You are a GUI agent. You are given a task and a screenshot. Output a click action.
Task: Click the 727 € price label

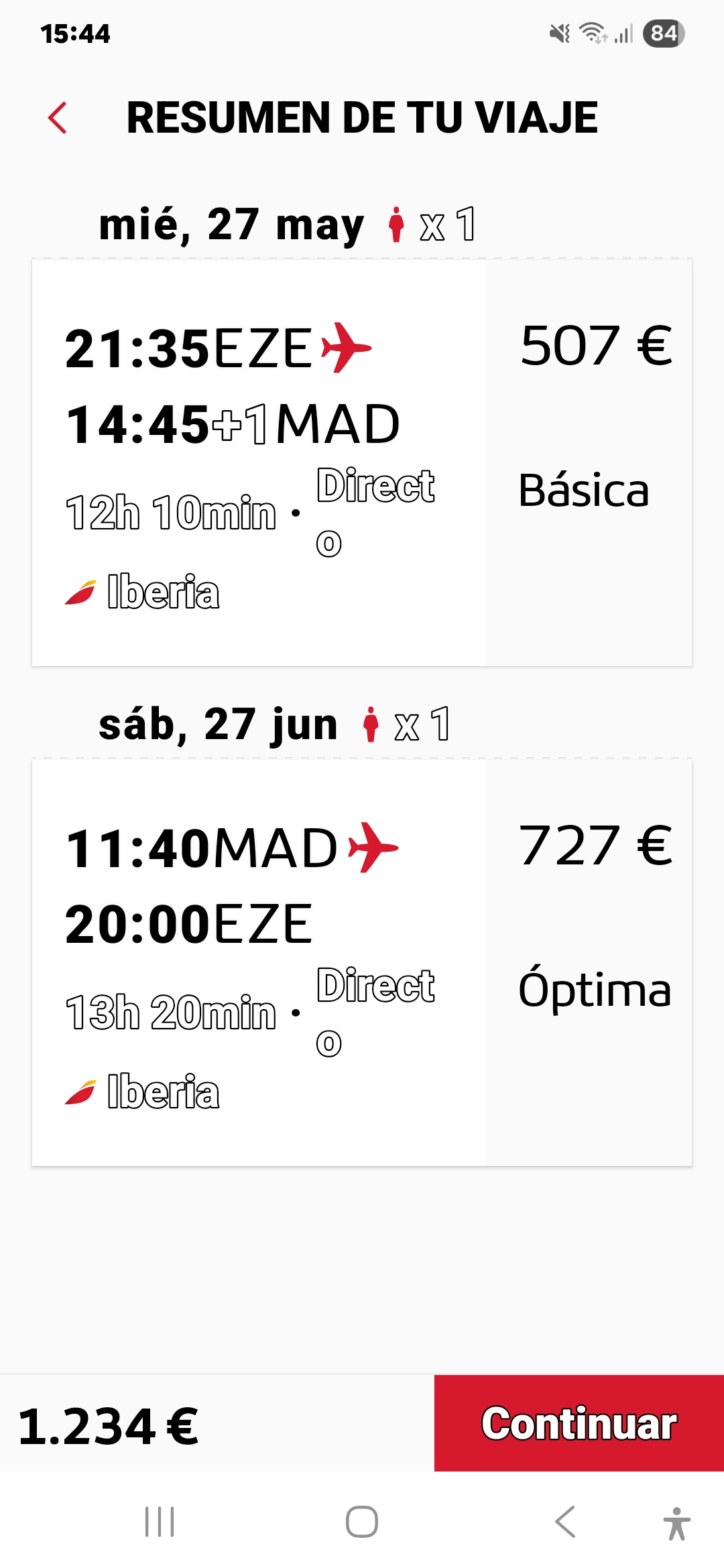pos(596,845)
